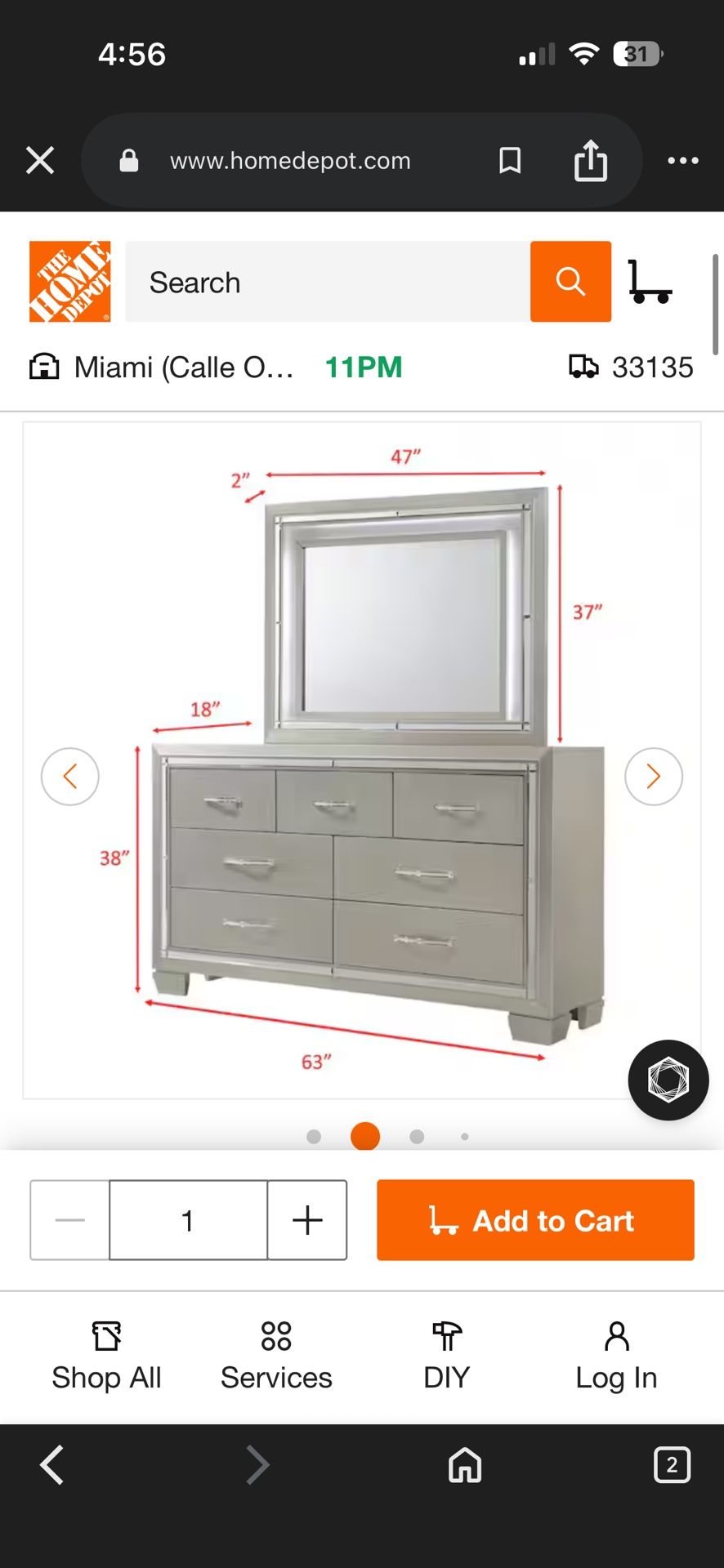Select the second carousel dot
This screenshot has width=724, height=1568.
pos(364,1136)
